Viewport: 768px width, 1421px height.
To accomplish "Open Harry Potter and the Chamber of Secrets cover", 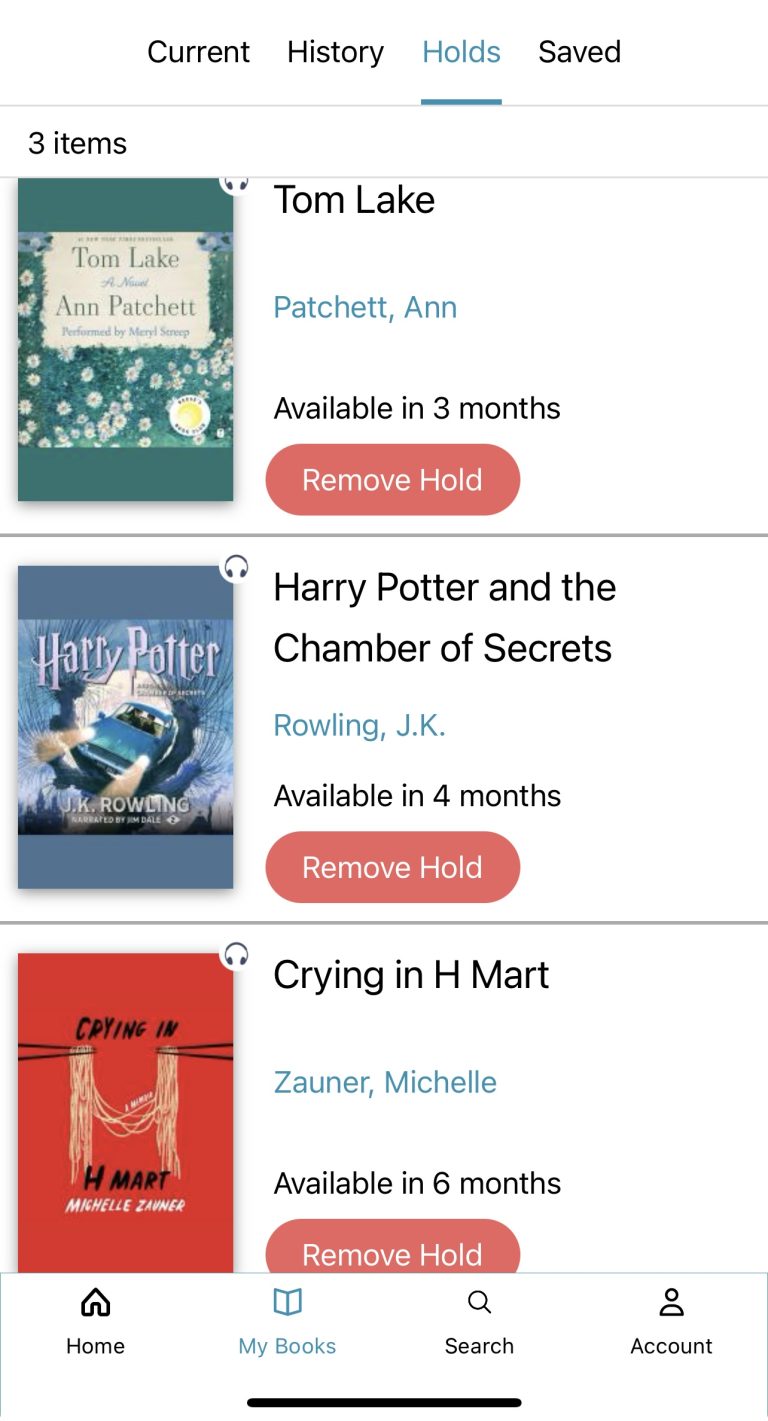I will pyautogui.click(x=125, y=727).
